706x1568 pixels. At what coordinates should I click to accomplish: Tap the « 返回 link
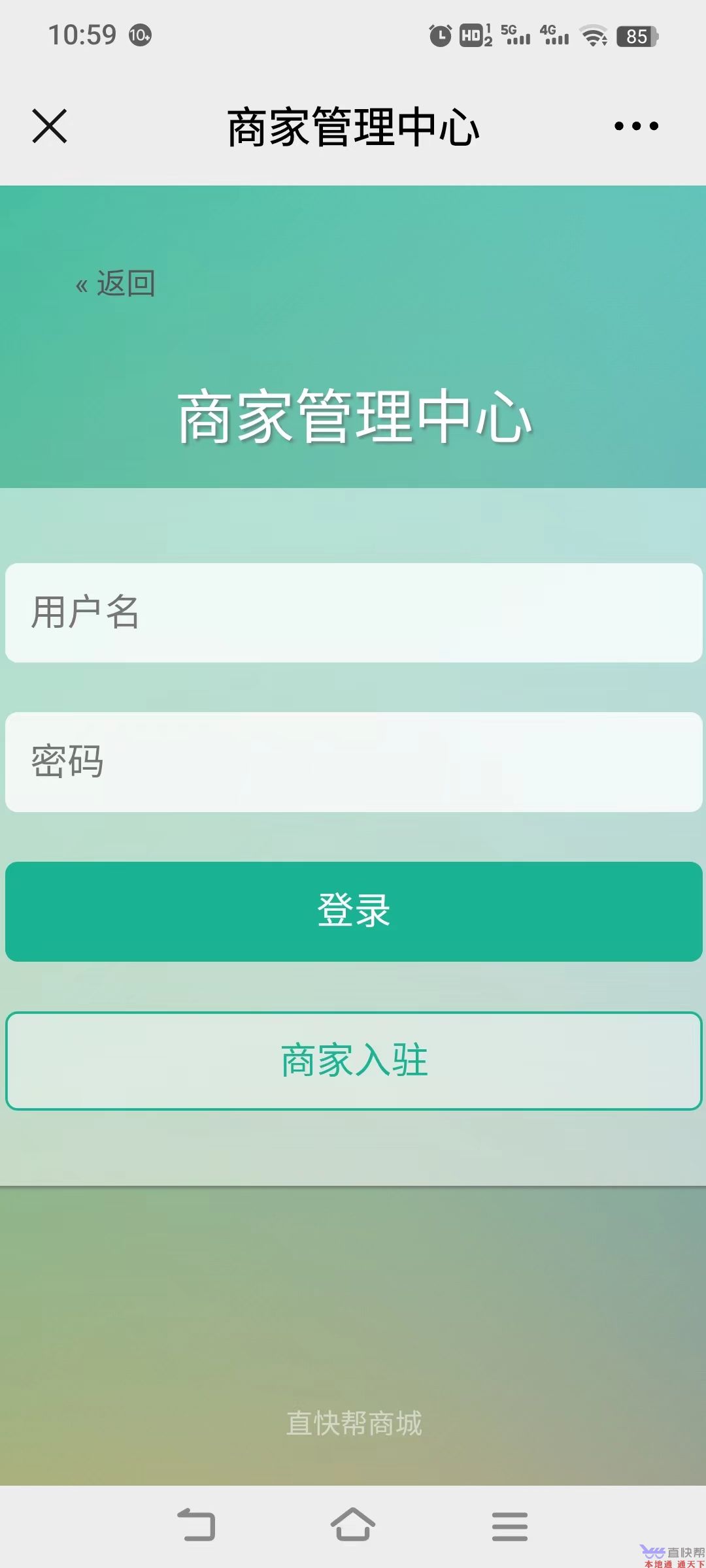[x=116, y=284]
